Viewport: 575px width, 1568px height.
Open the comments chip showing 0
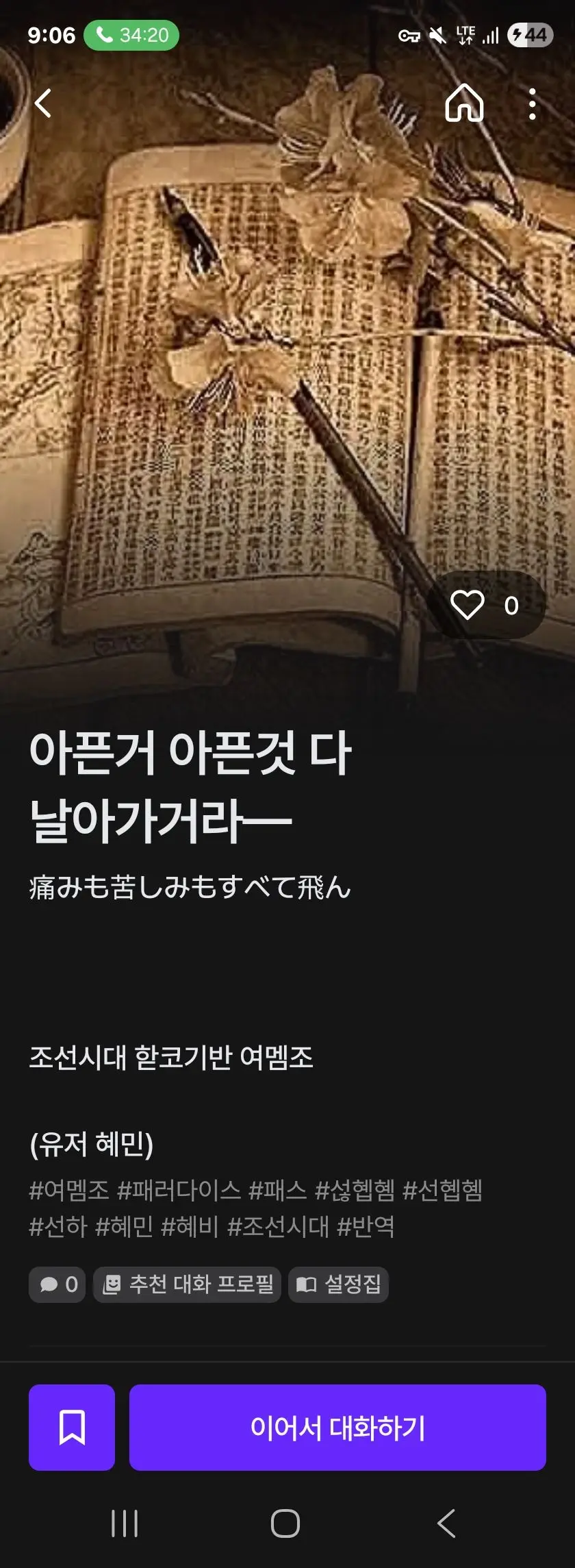point(57,1284)
